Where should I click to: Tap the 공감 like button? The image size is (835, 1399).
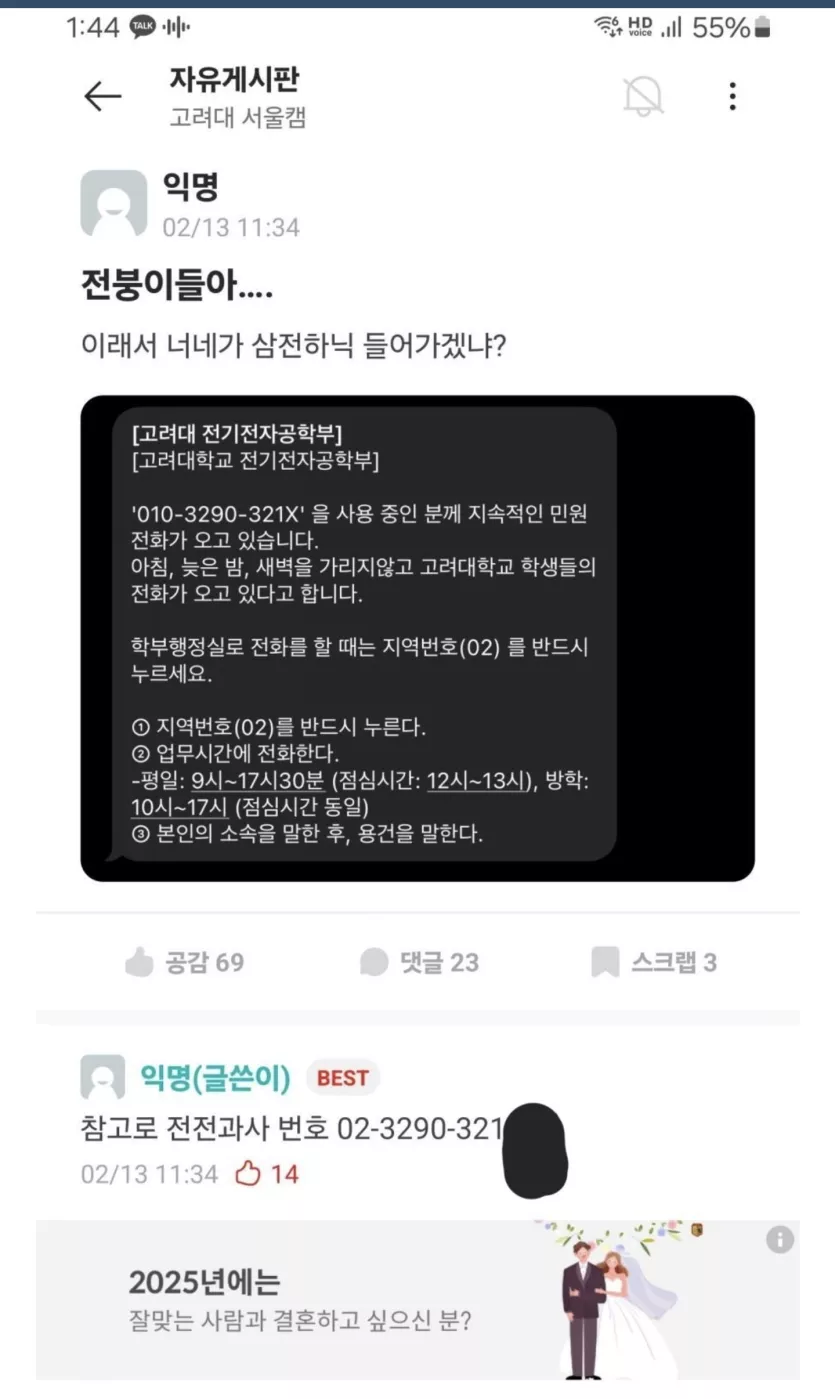(x=184, y=963)
